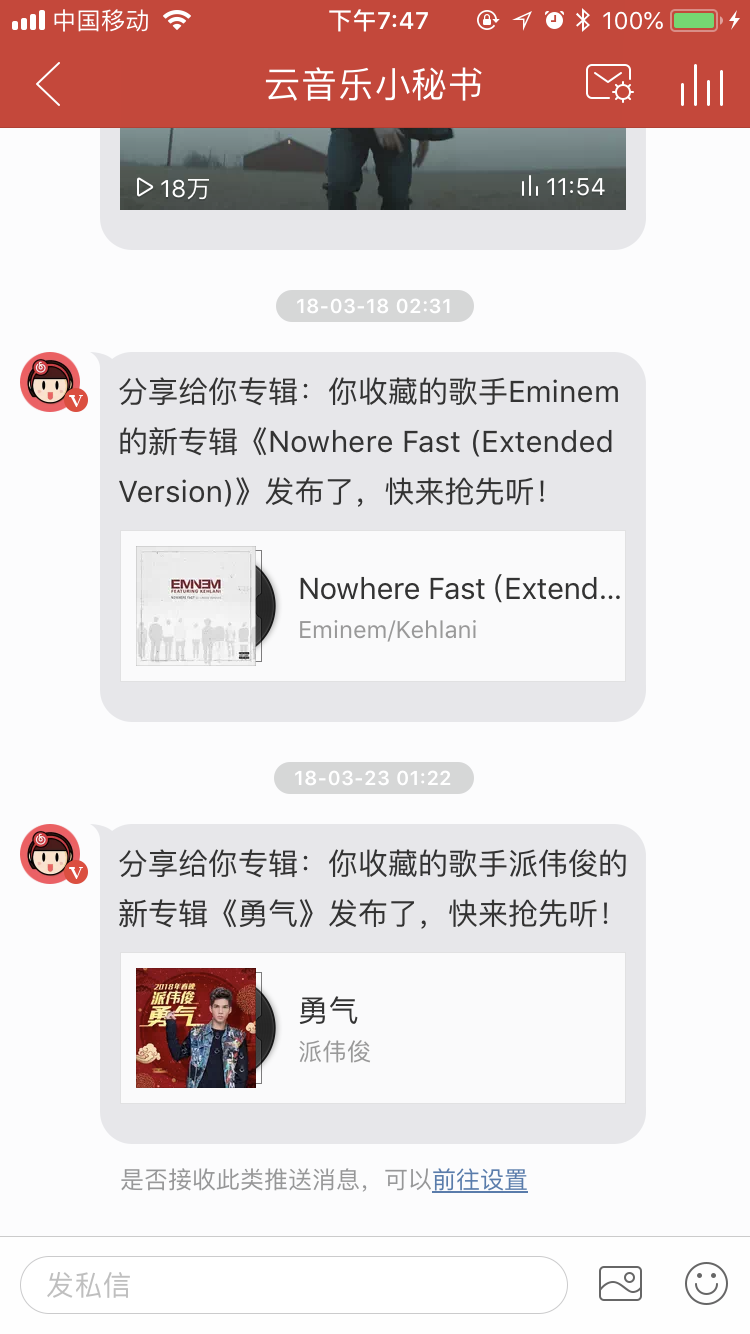This screenshot has height=1334, width=750.
Task: Open sender avatar beside 派伟俊 message
Action: coord(51,854)
